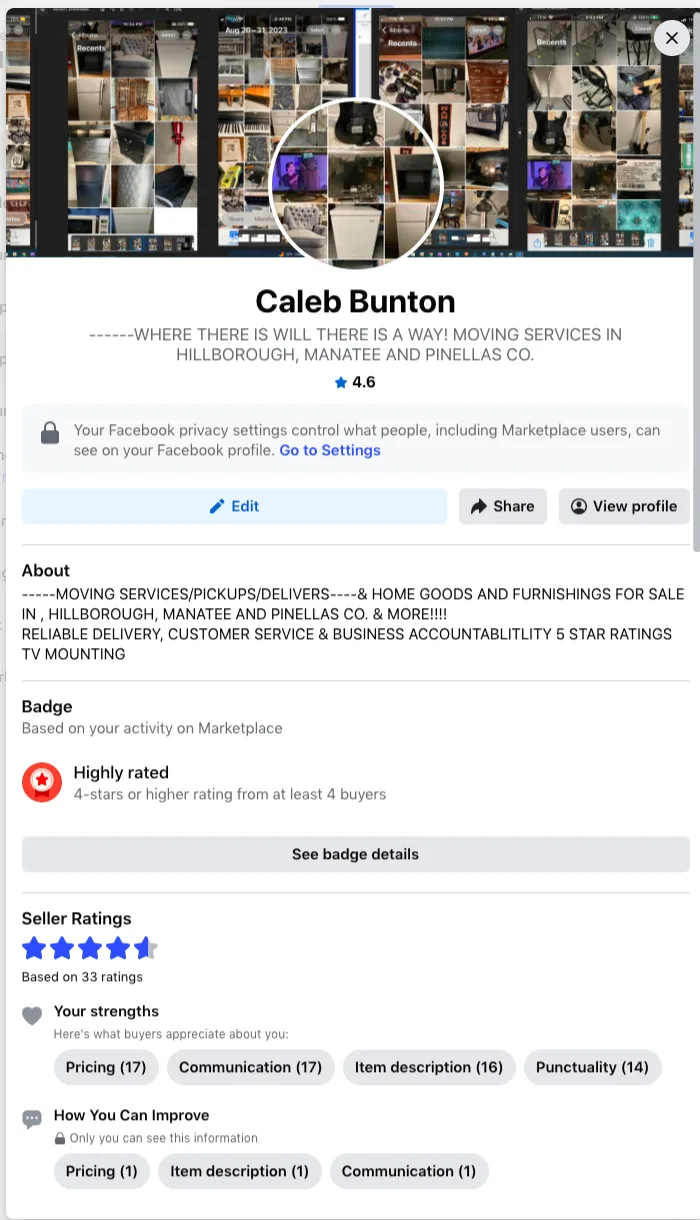Edit the Marketplace profile
Viewport: 700px width, 1220px height.
(x=234, y=506)
